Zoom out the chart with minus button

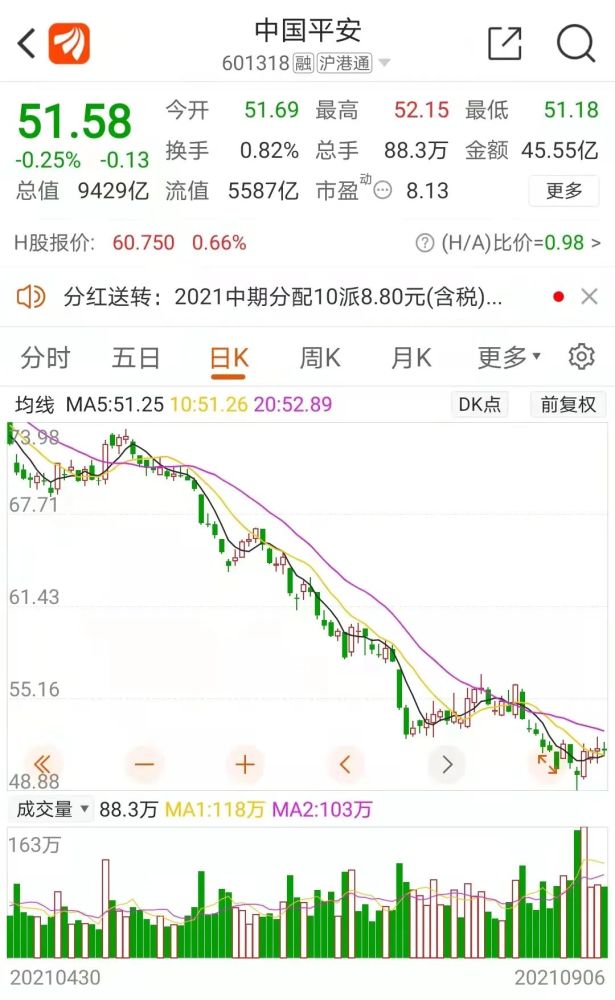click(x=145, y=764)
